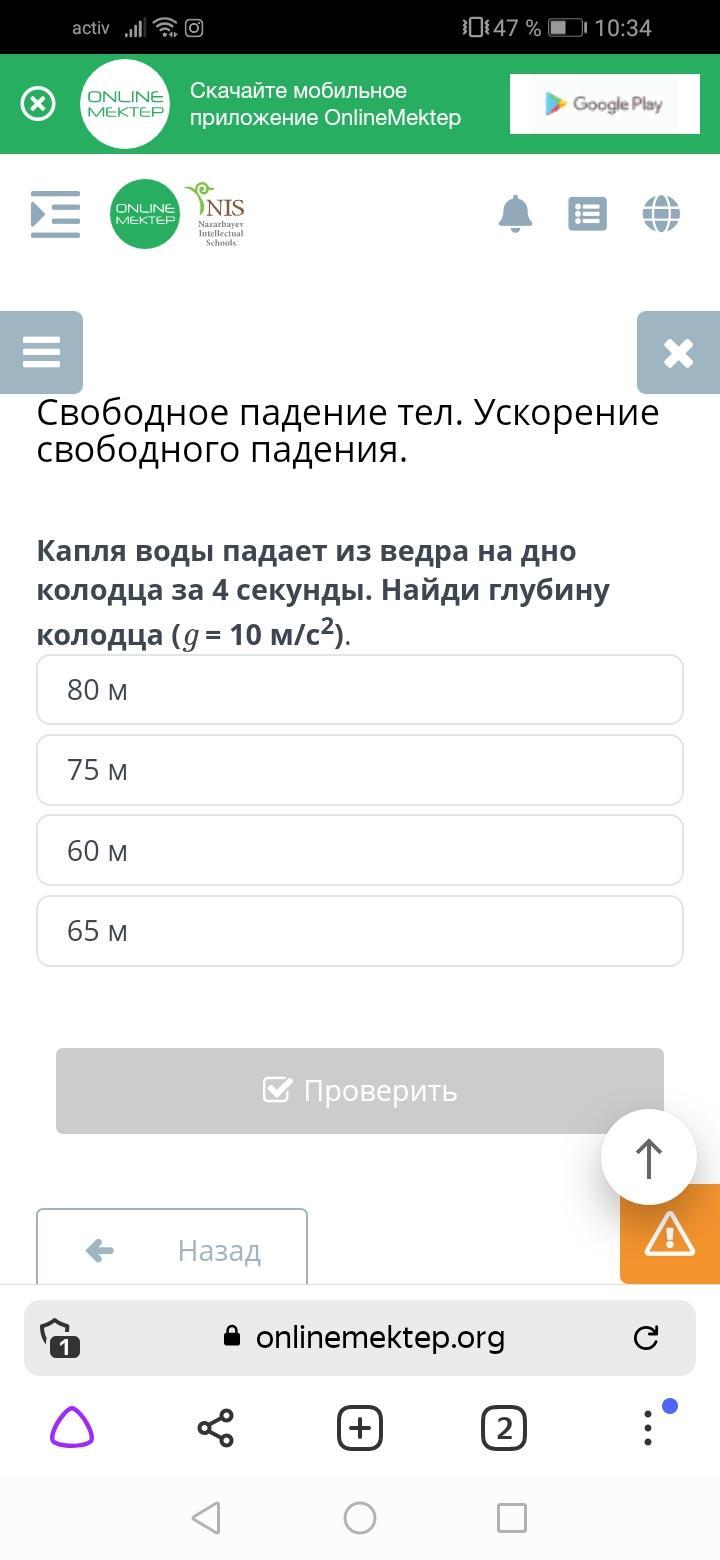Dismiss the OnlineMektep app download banner
This screenshot has width=720, height=1560.
click(38, 104)
